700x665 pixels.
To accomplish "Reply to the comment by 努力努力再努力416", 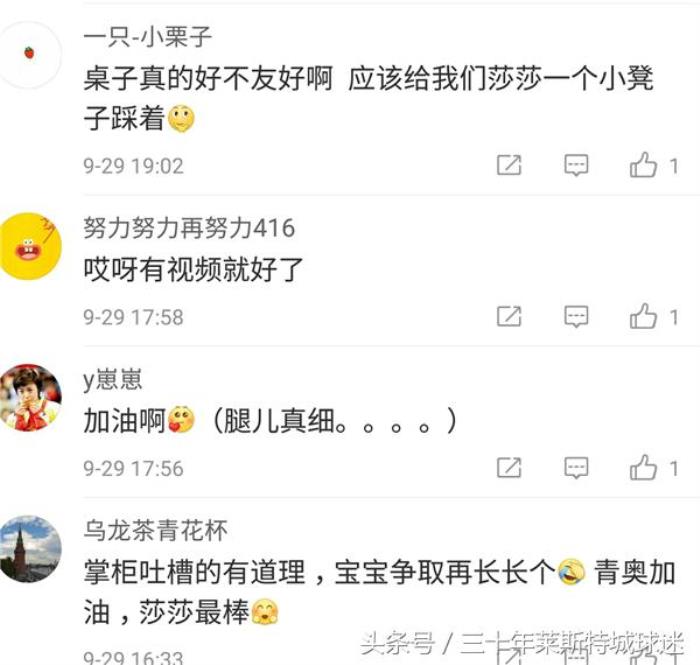I will coord(576,317).
